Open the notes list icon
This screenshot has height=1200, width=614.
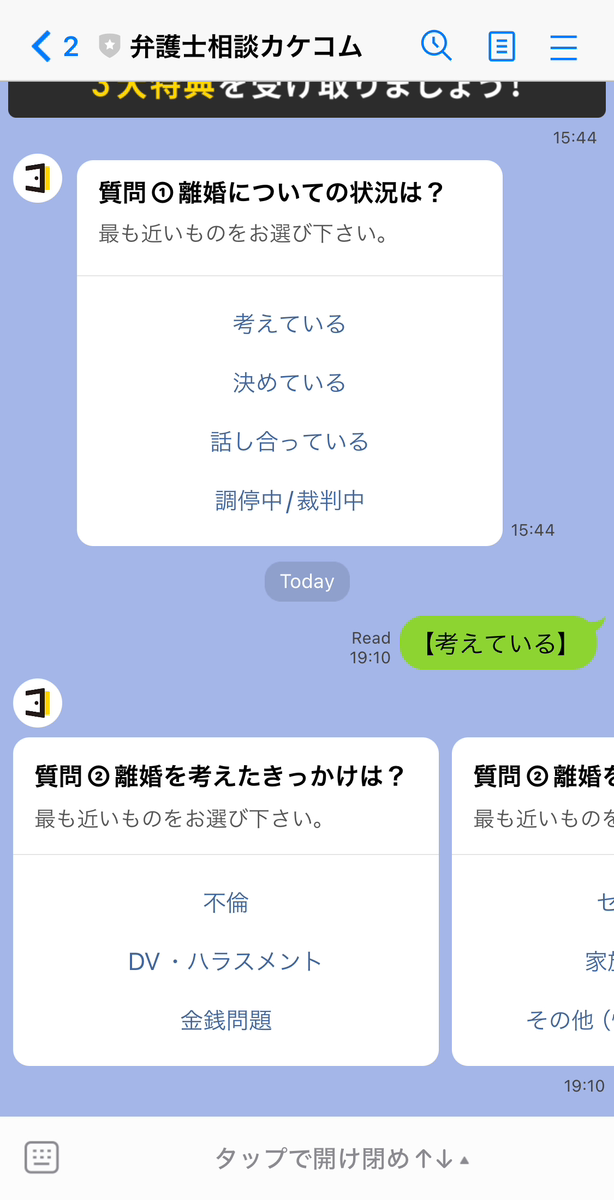(x=501, y=46)
